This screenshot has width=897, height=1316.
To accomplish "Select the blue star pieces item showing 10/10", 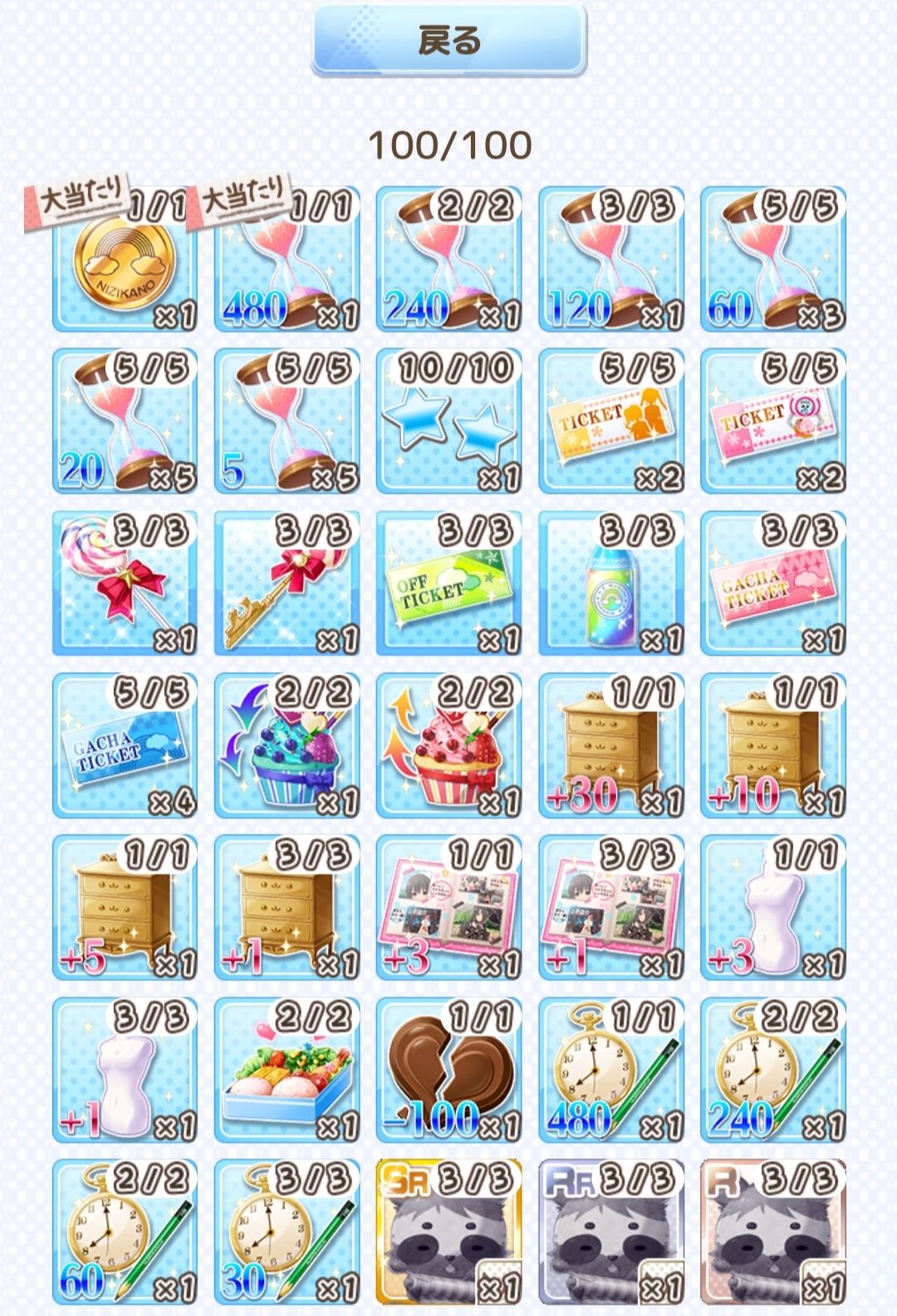I will [x=448, y=425].
